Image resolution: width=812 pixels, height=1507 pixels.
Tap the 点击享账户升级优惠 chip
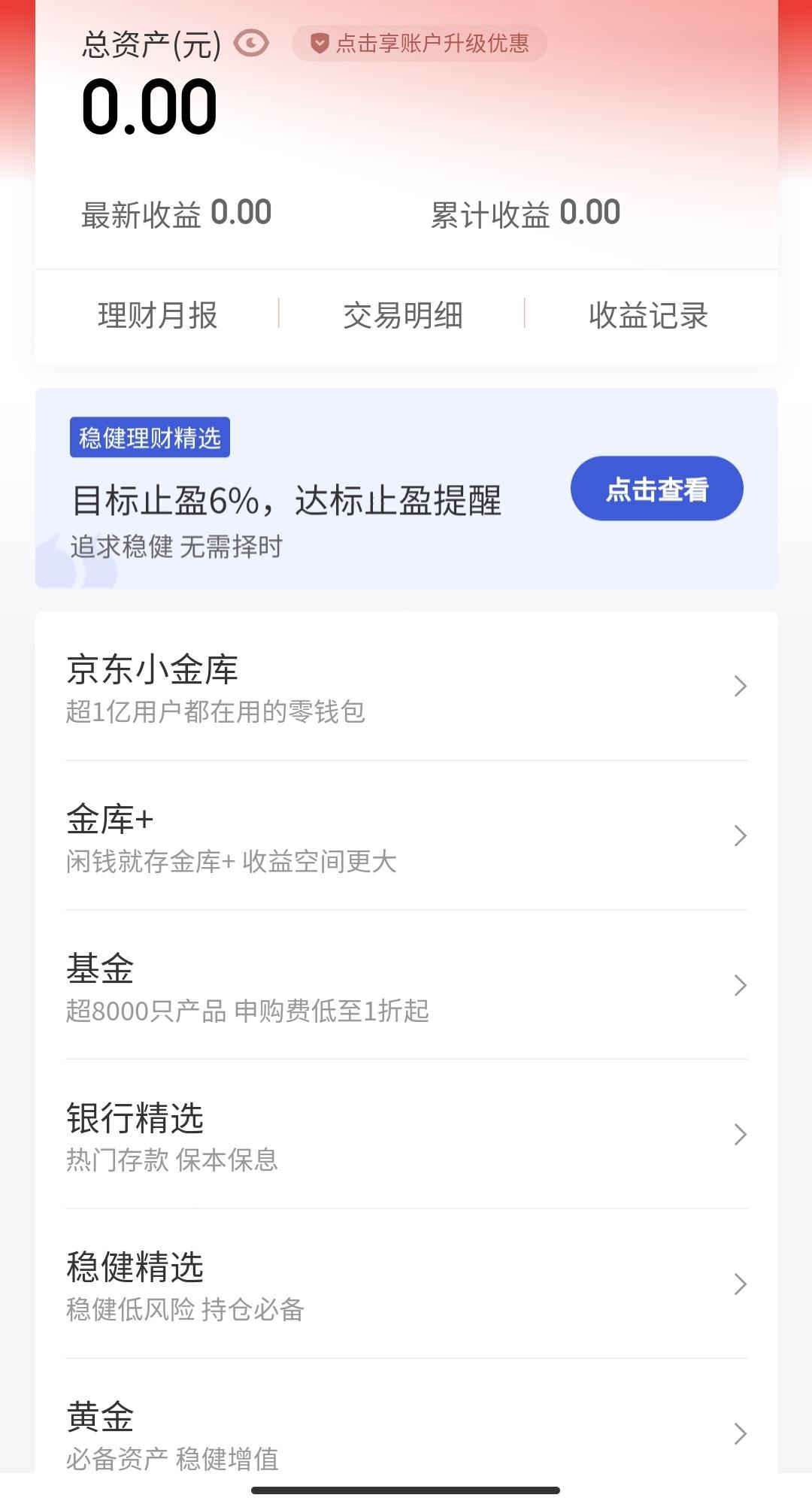(420, 44)
